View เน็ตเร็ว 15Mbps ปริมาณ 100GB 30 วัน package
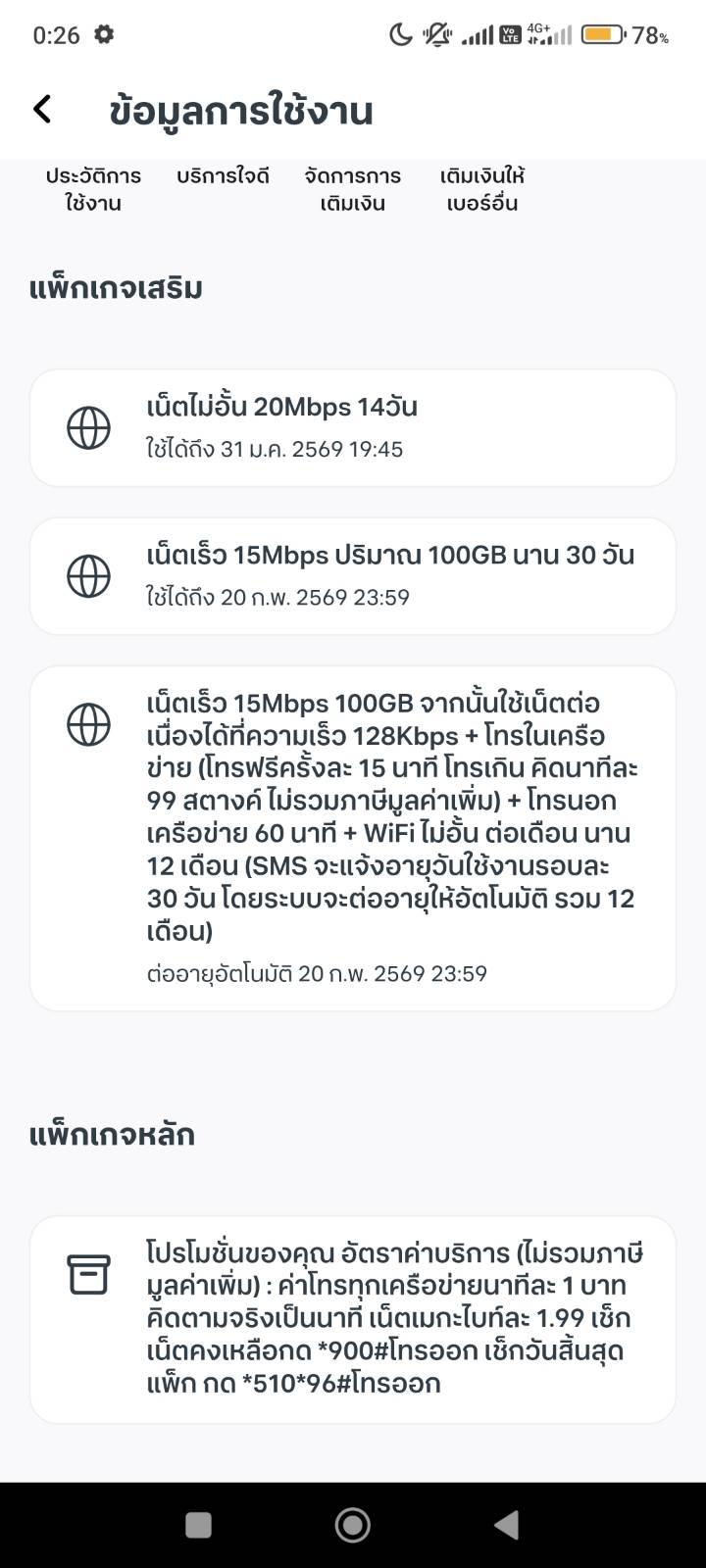Viewport: 706px width, 1568px height. (x=353, y=575)
